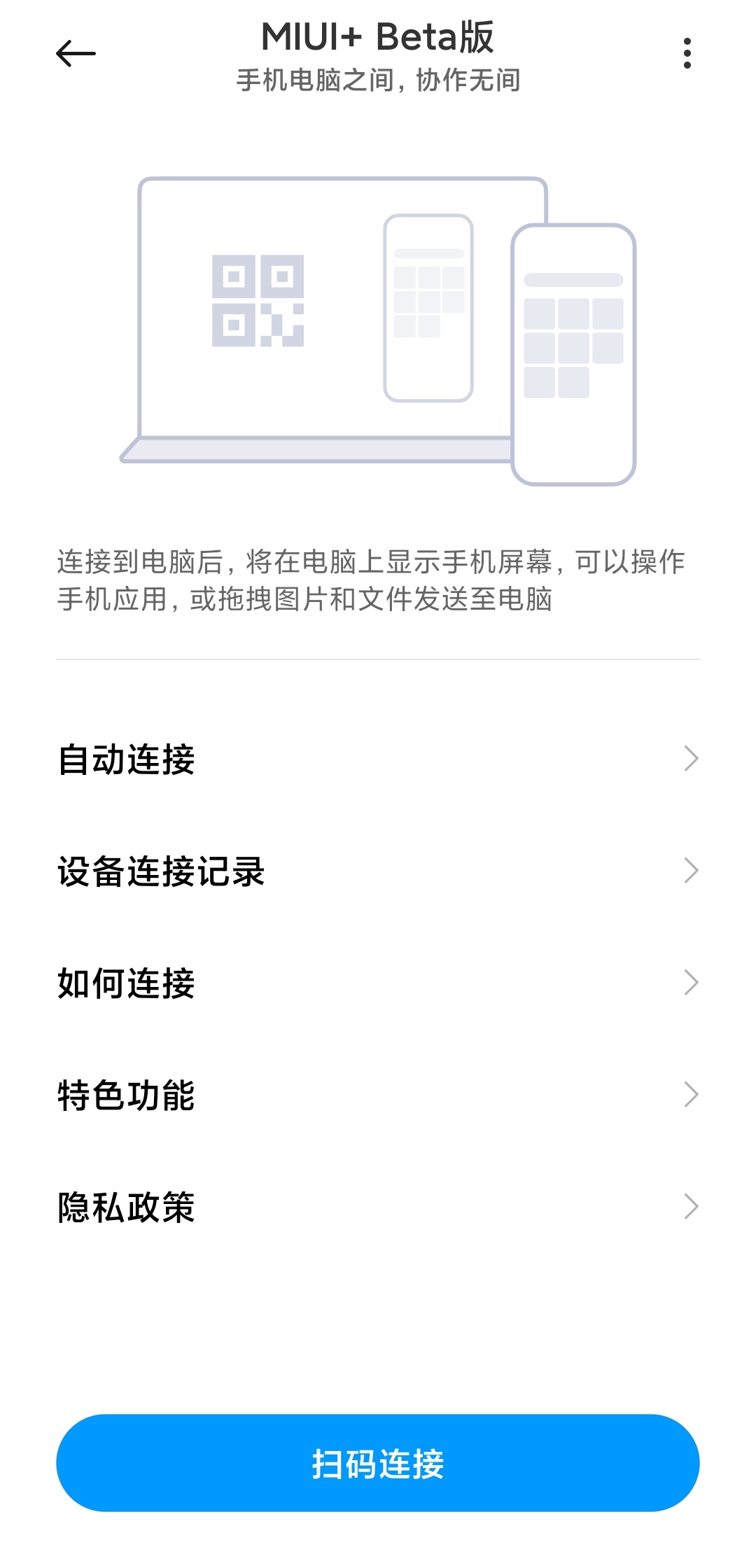Click the large phone illustration on the right
The height and width of the screenshot is (1568, 756).
[575, 353]
